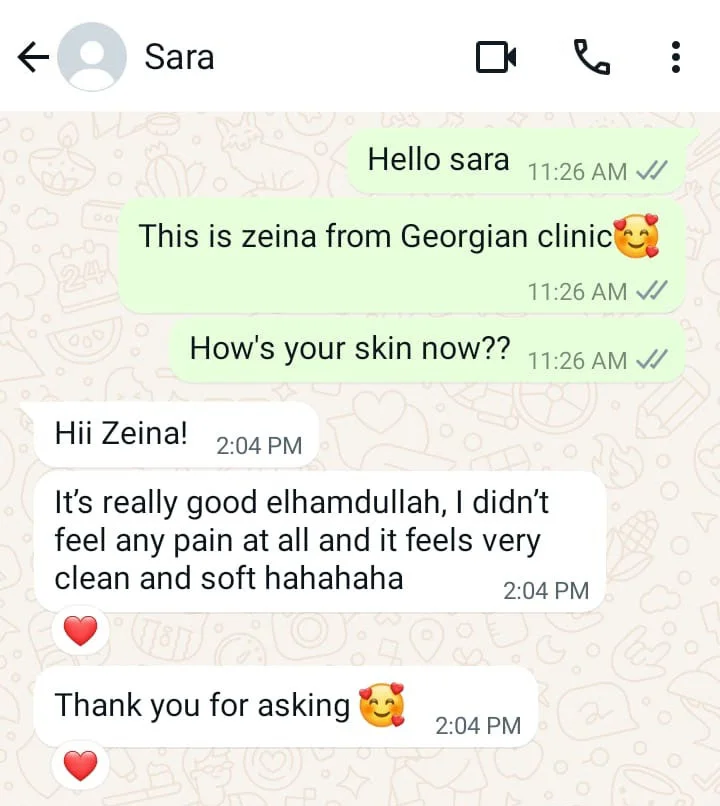Tap the back arrow to exit chat
This screenshot has height=806, width=720.
(33, 57)
